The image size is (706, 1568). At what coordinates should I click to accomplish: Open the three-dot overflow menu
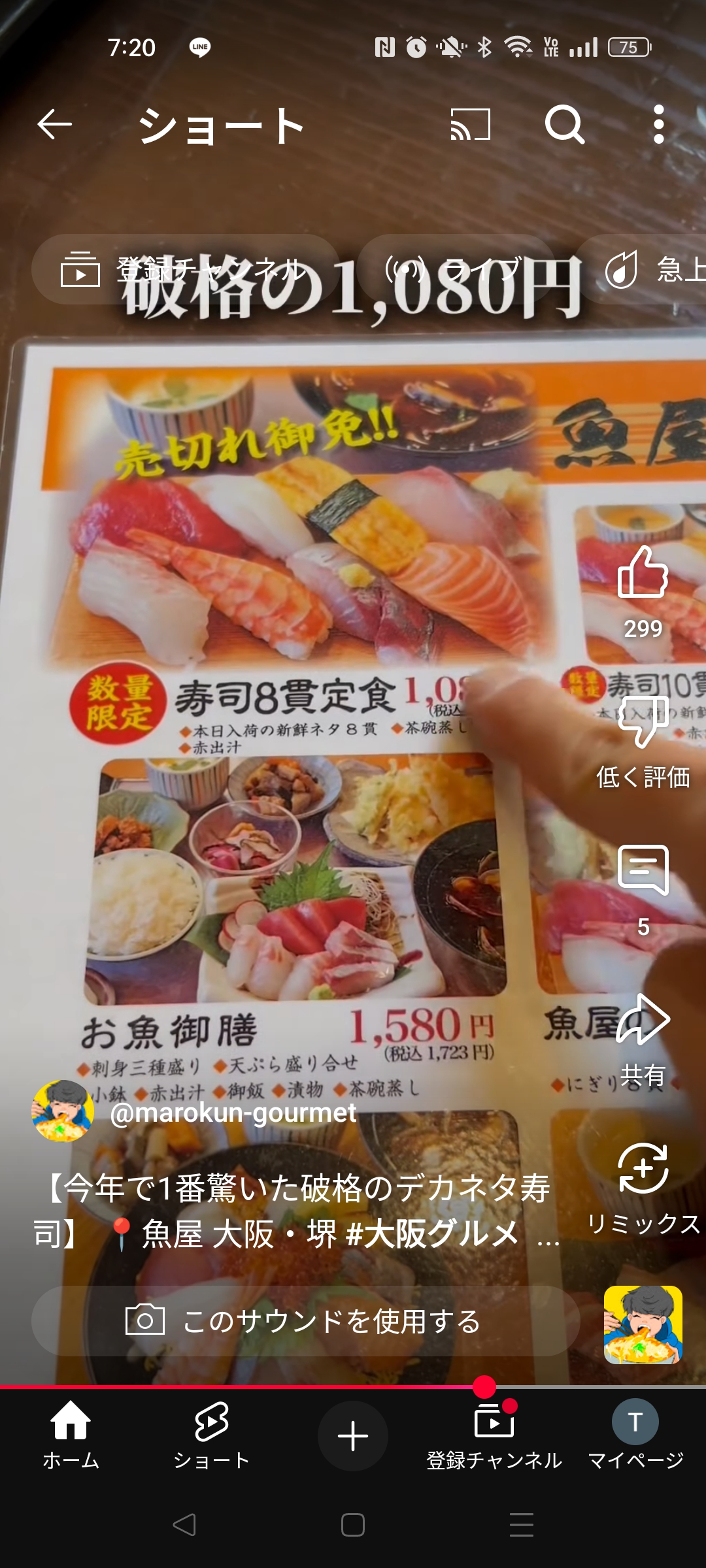659,124
